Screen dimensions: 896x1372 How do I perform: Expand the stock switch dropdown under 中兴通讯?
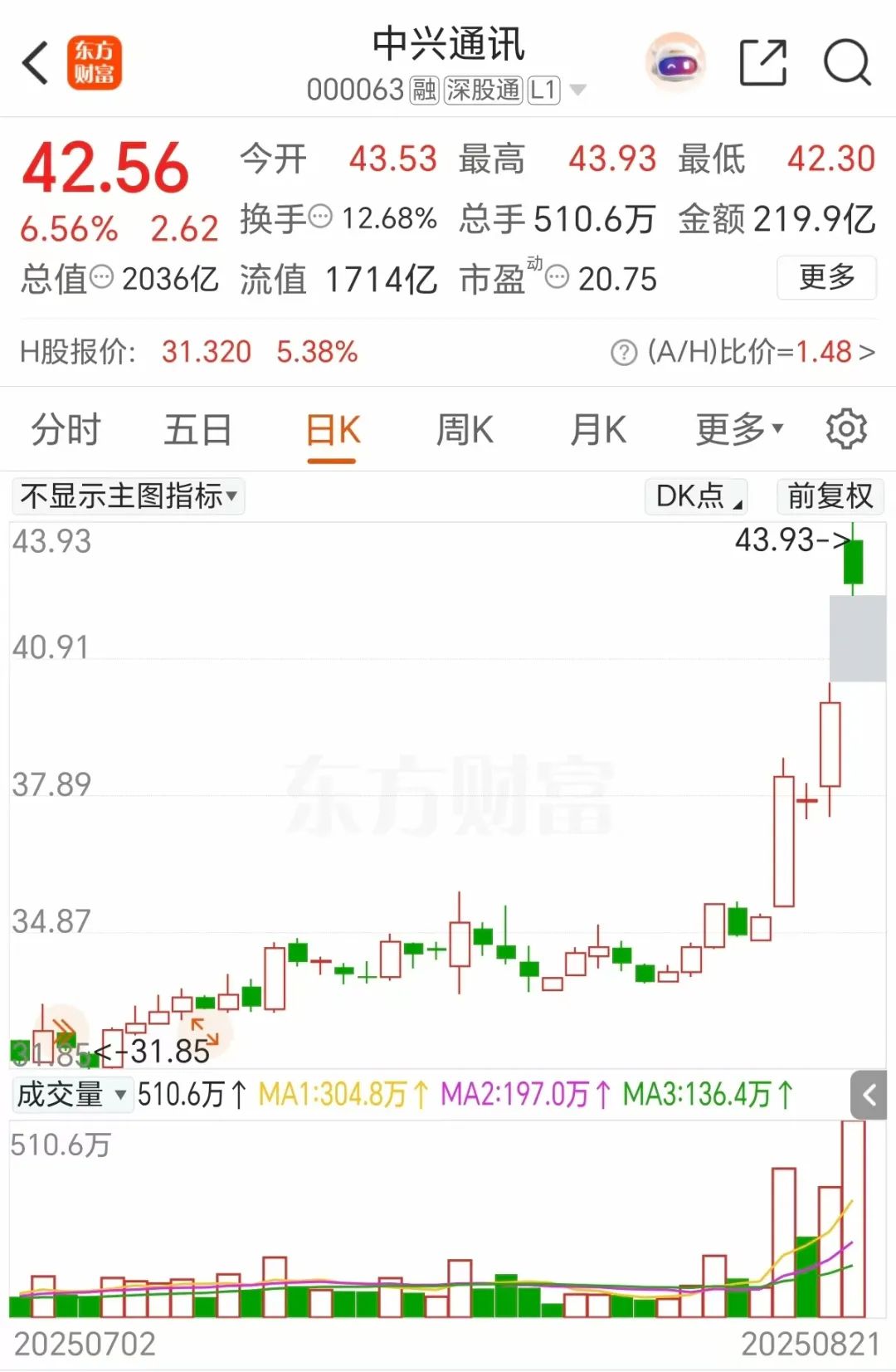[x=578, y=90]
